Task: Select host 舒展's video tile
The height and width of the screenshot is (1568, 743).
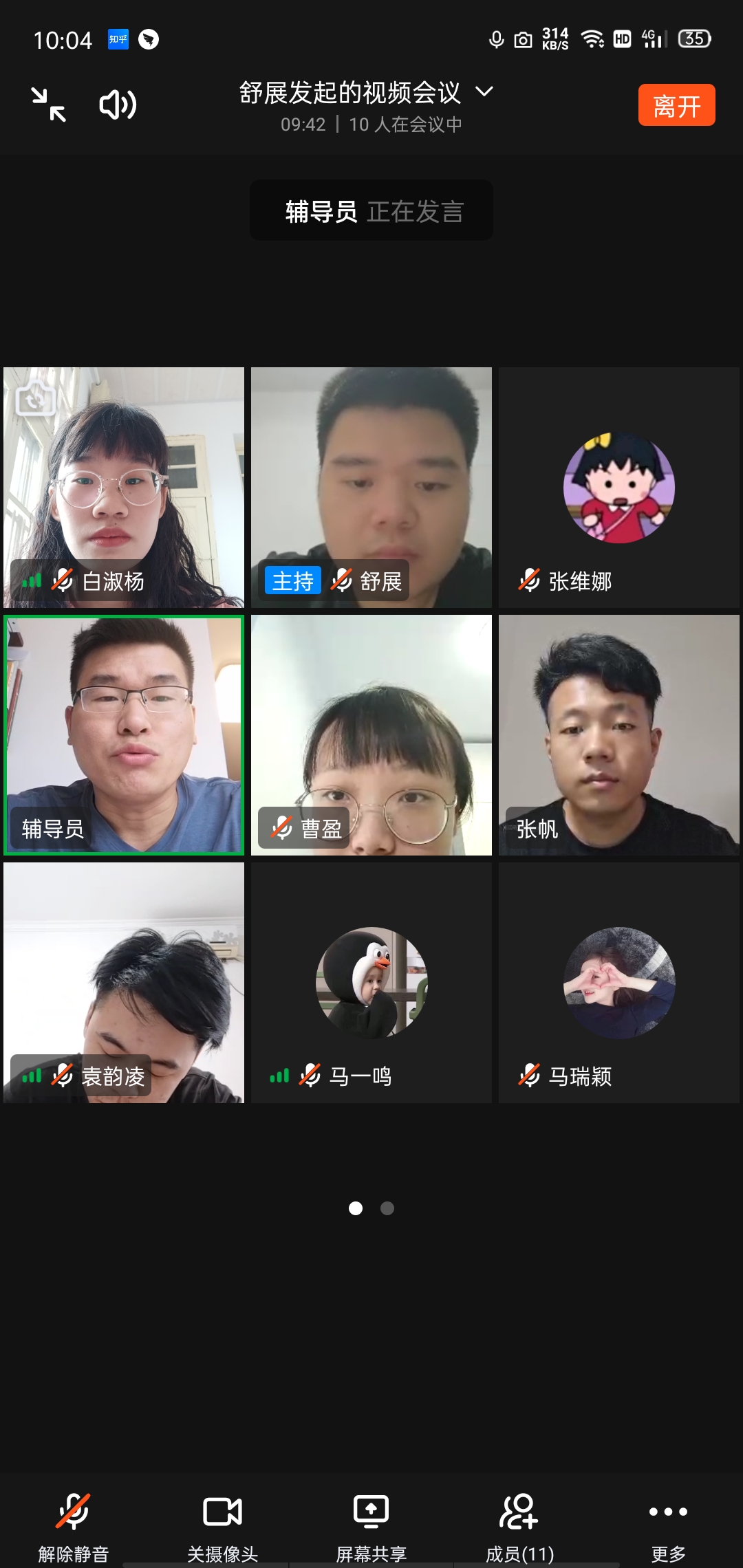Action: click(371, 487)
